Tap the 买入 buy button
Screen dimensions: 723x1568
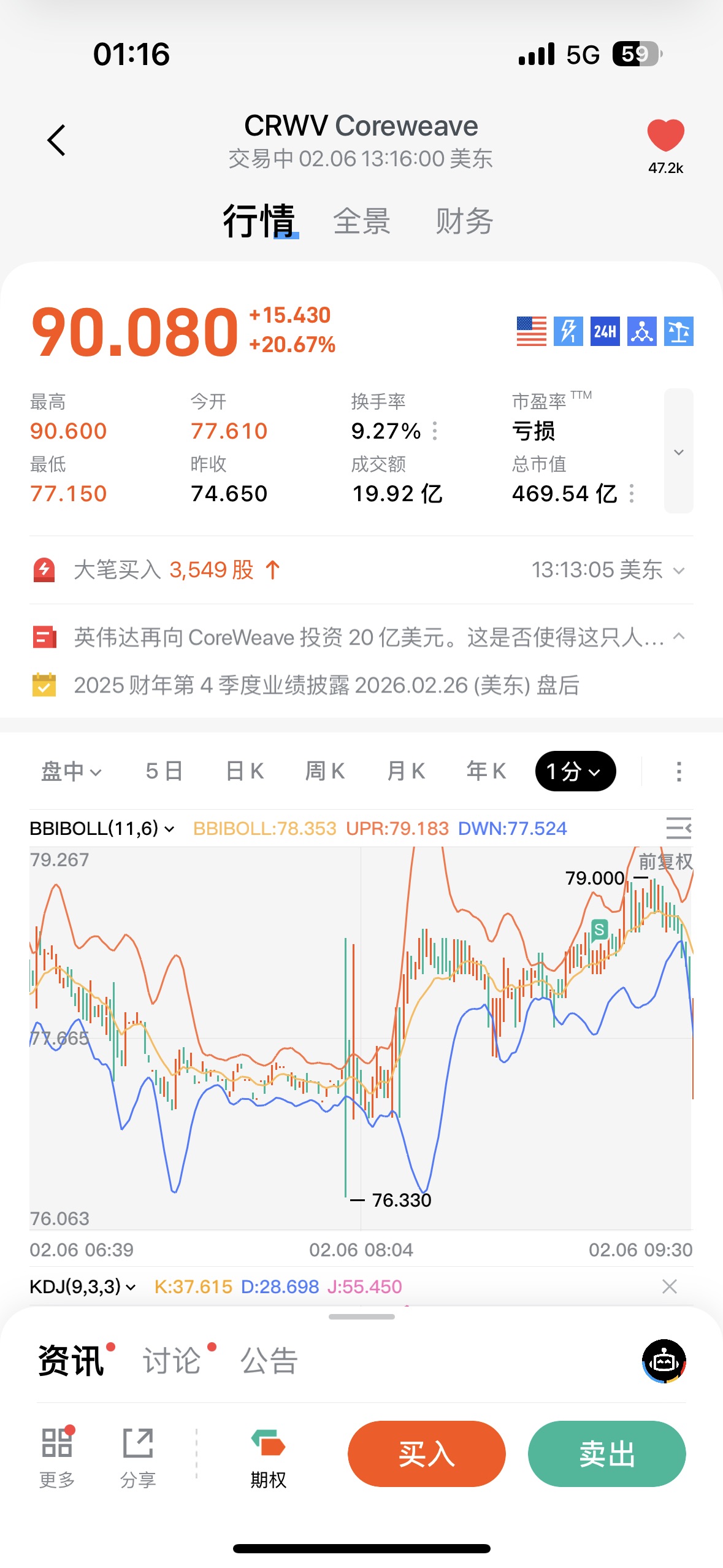426,1454
